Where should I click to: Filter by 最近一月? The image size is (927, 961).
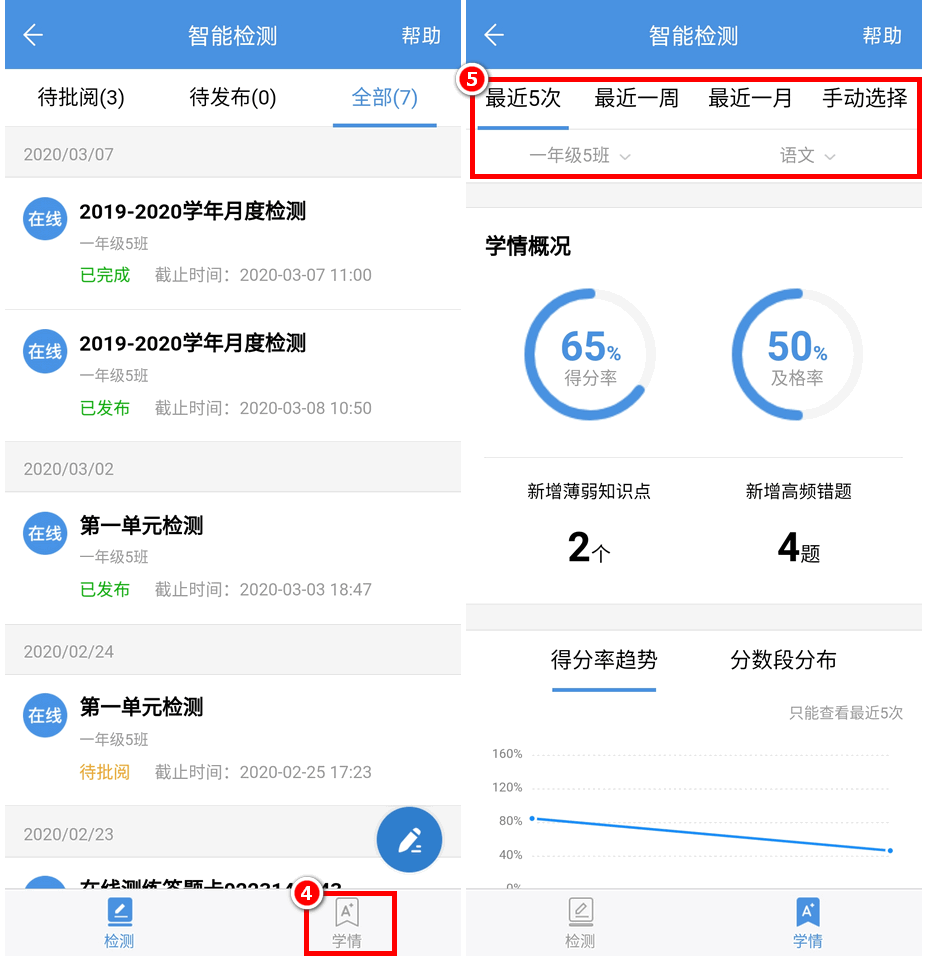pos(750,99)
